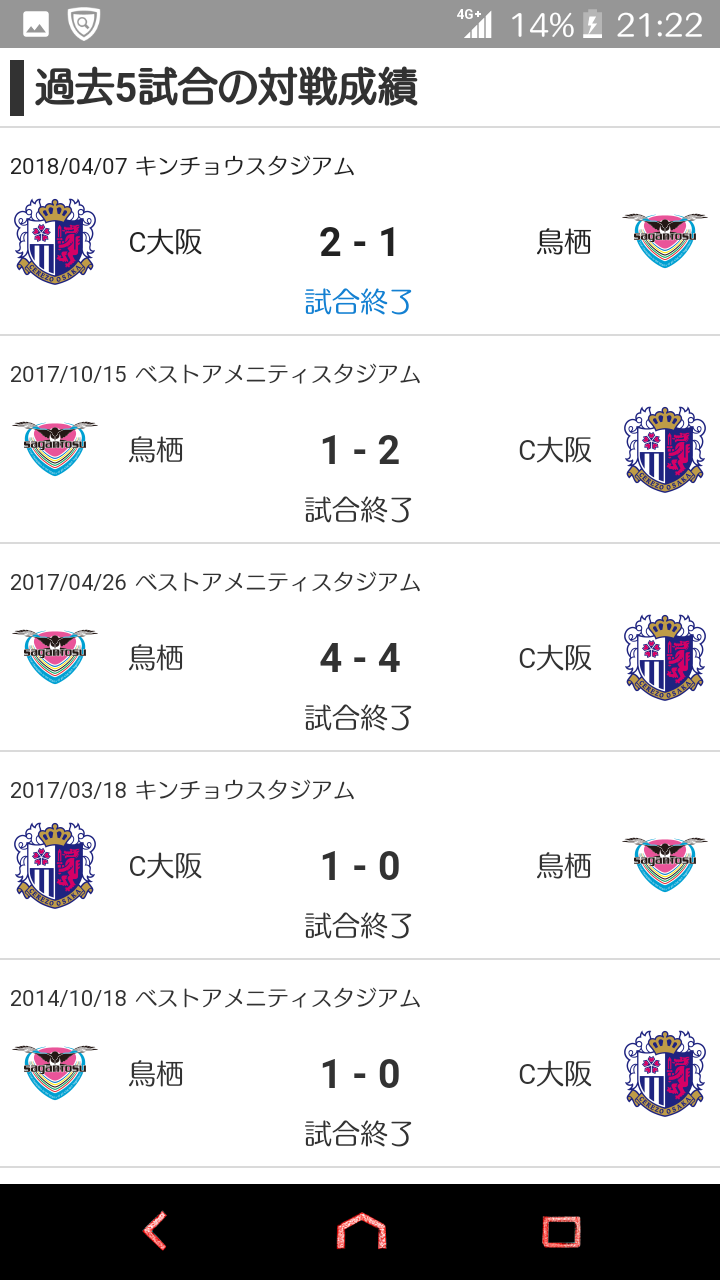Go back with the system back button
This screenshot has width=720, height=1280.
155,1231
